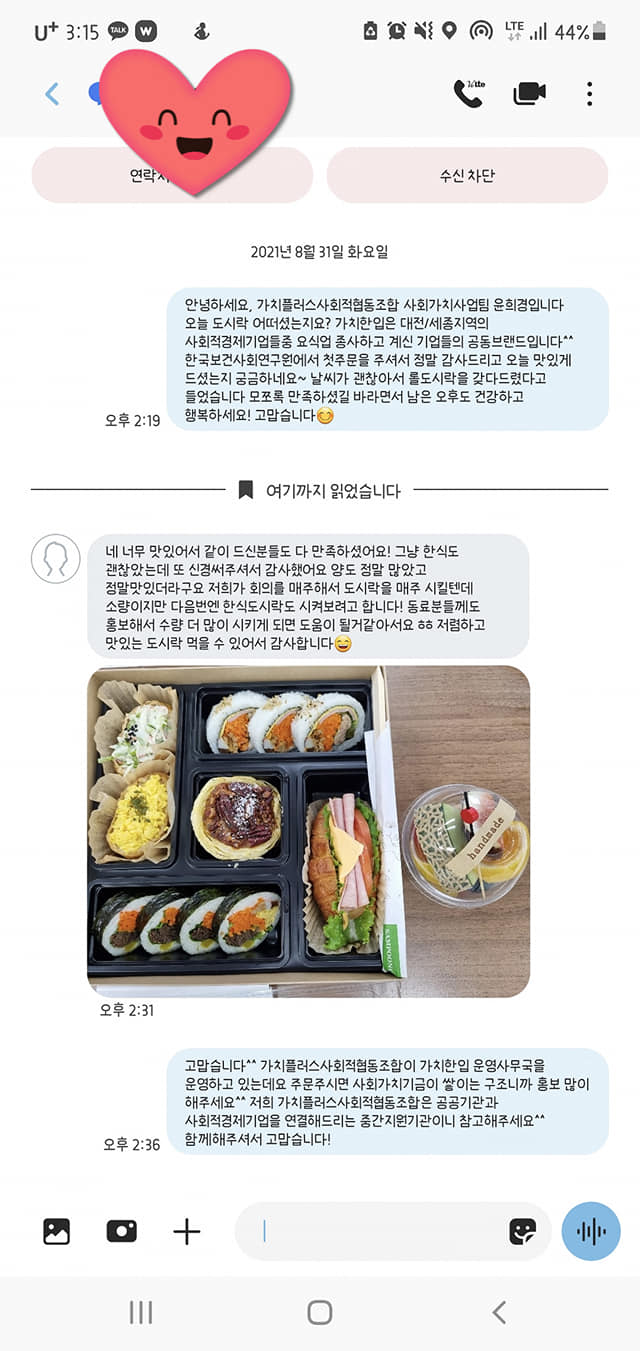This screenshot has height=1351, width=640.
Task: Open the camera to take a photo
Action: click(x=122, y=1231)
